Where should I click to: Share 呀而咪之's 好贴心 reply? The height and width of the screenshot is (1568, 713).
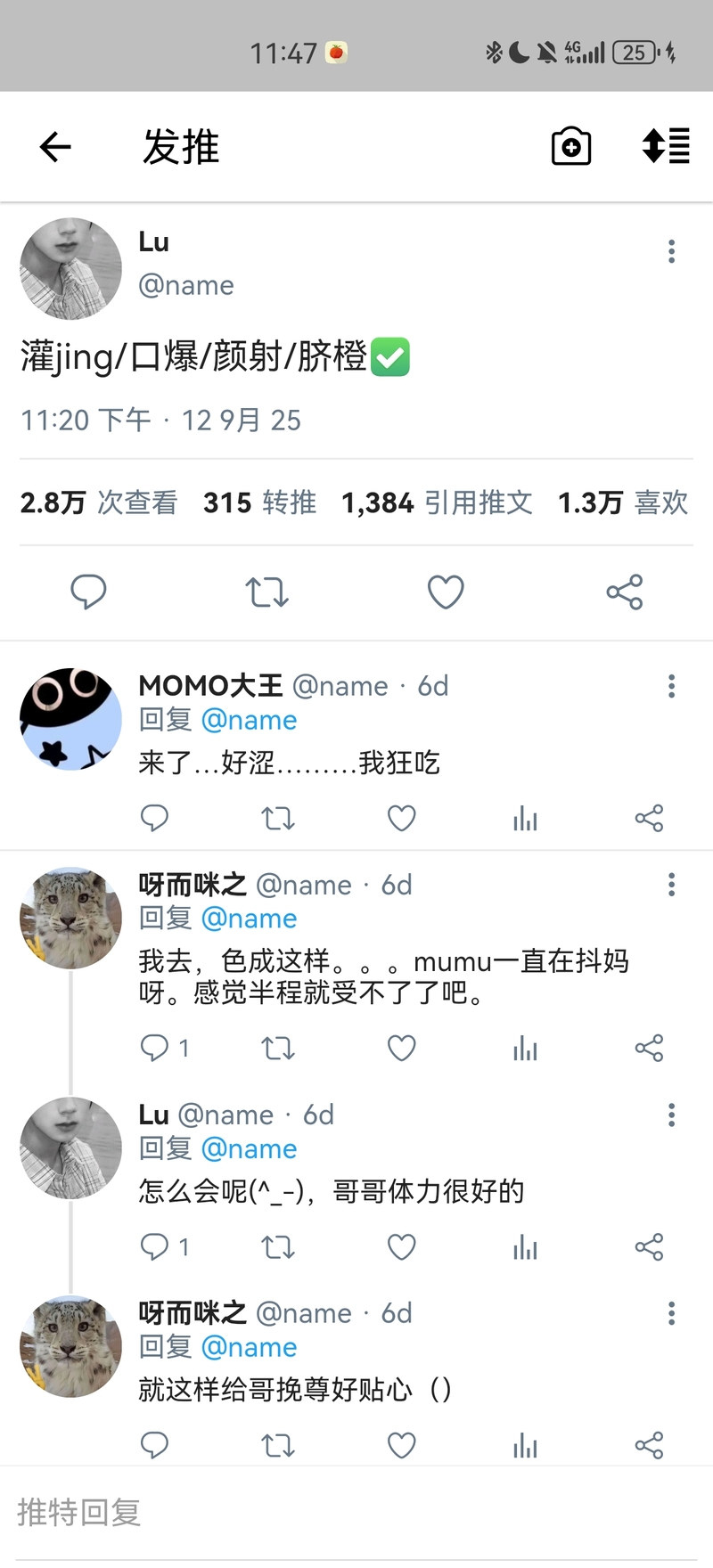coord(649,1445)
